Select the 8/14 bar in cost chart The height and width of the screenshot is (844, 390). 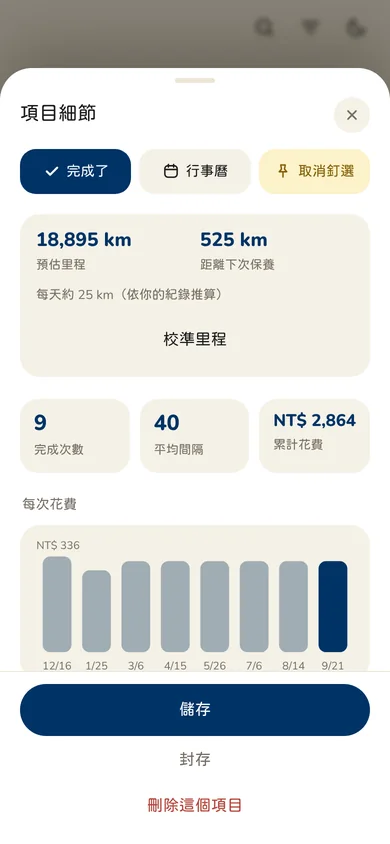point(293,607)
